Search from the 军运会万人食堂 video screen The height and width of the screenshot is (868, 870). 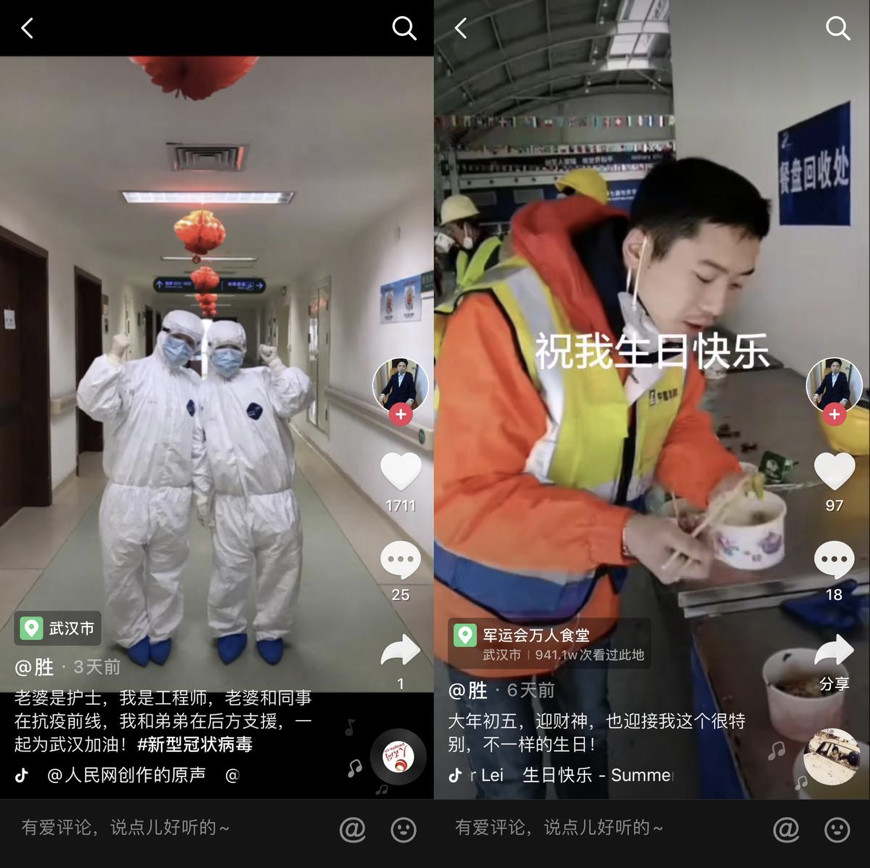pyautogui.click(x=838, y=28)
